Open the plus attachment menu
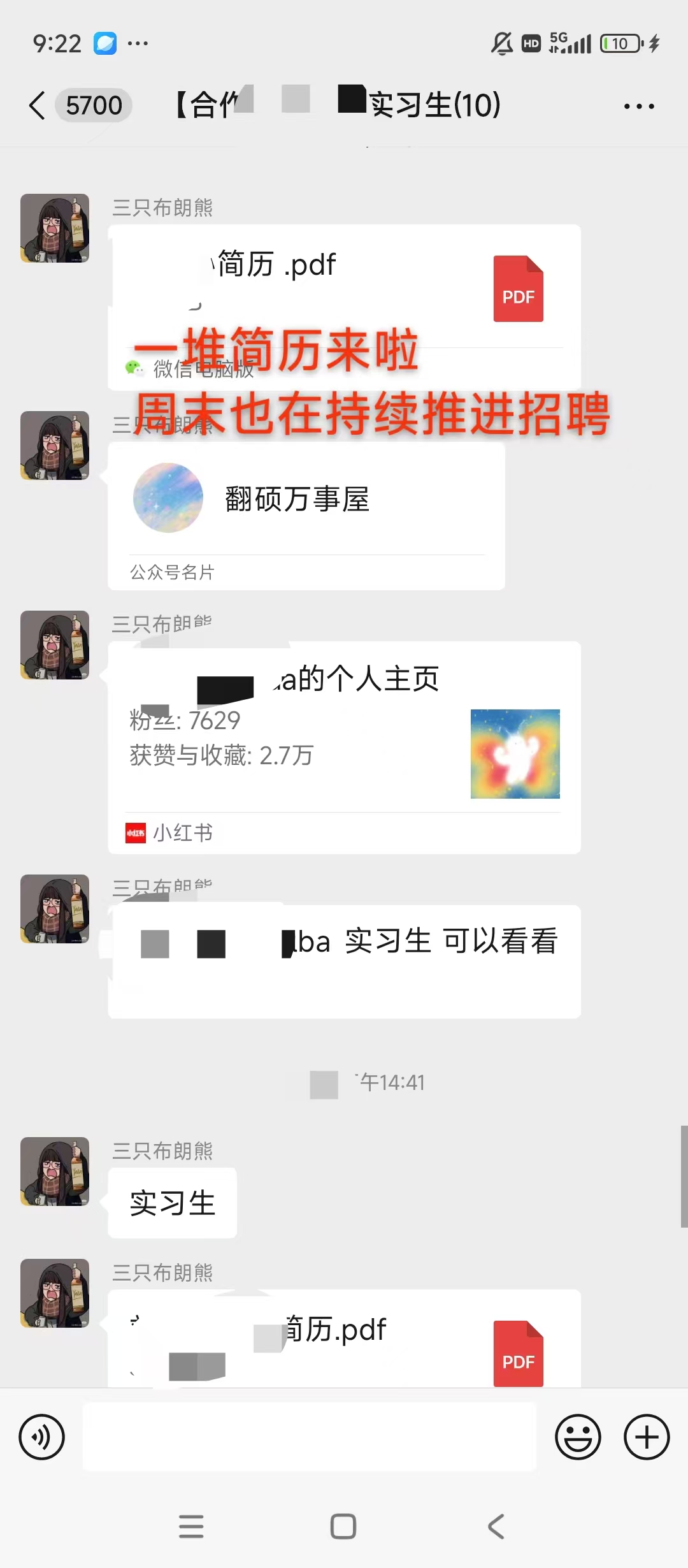 [647, 1437]
